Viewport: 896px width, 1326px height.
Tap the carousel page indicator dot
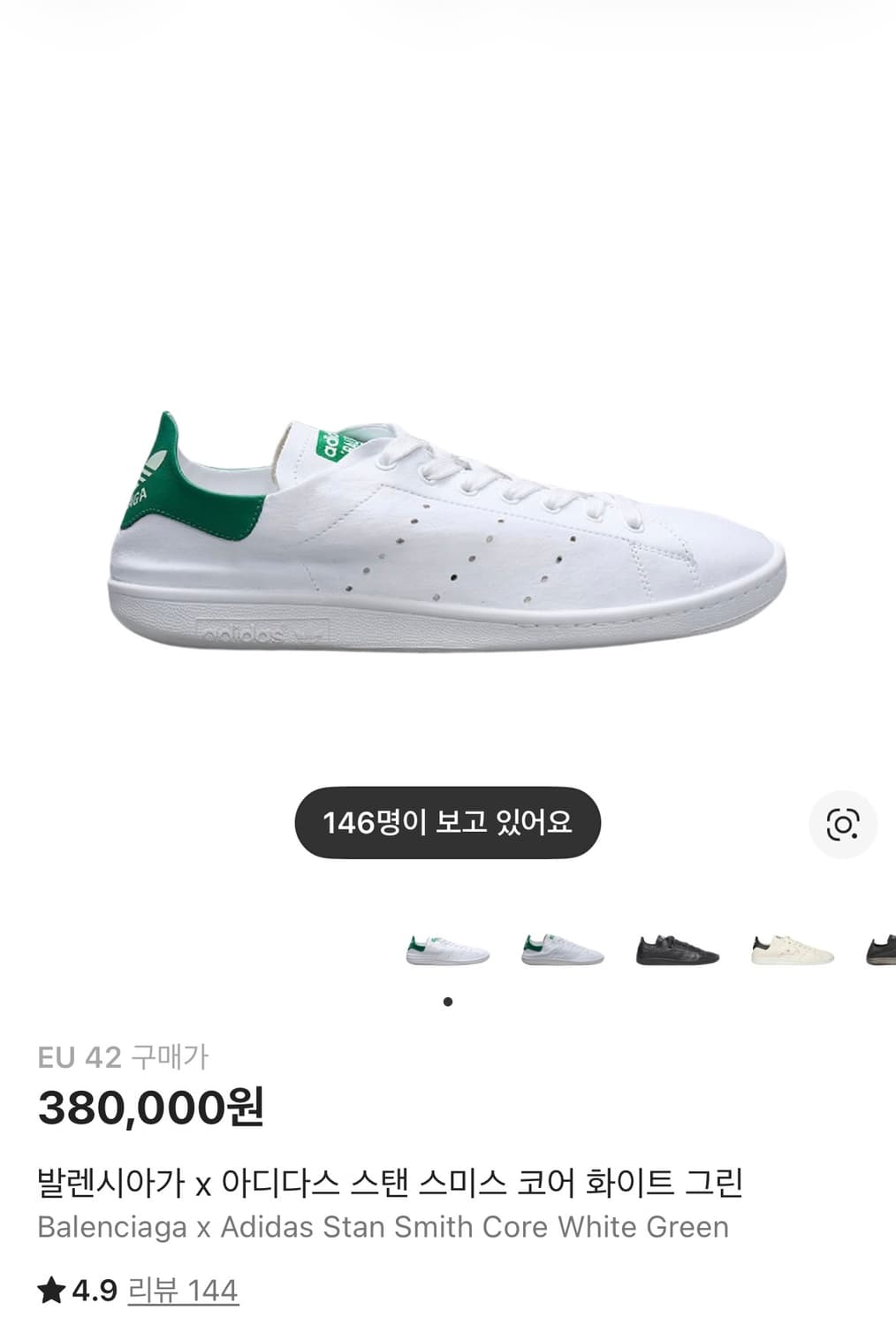pyautogui.click(x=448, y=1002)
